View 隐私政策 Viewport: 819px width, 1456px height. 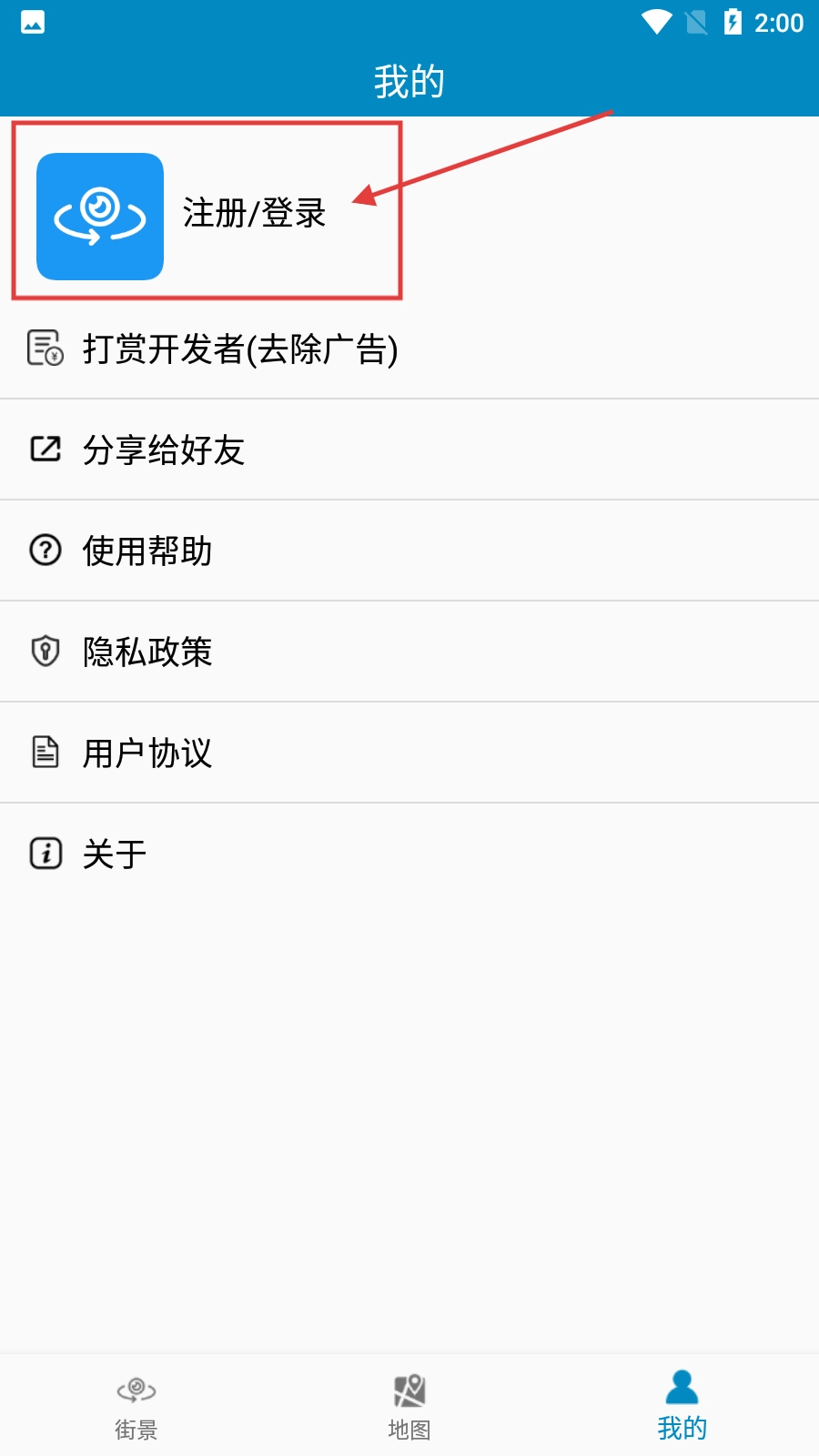147,652
